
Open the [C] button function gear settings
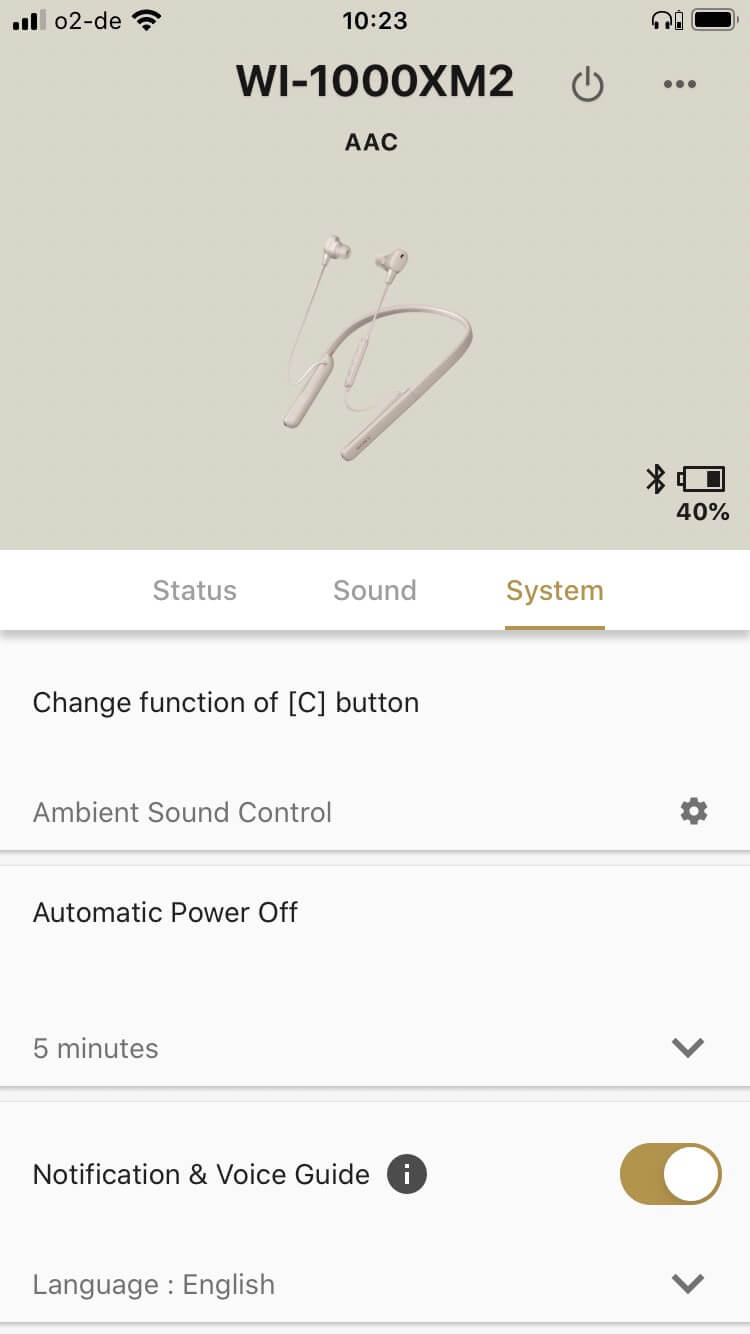coord(693,811)
